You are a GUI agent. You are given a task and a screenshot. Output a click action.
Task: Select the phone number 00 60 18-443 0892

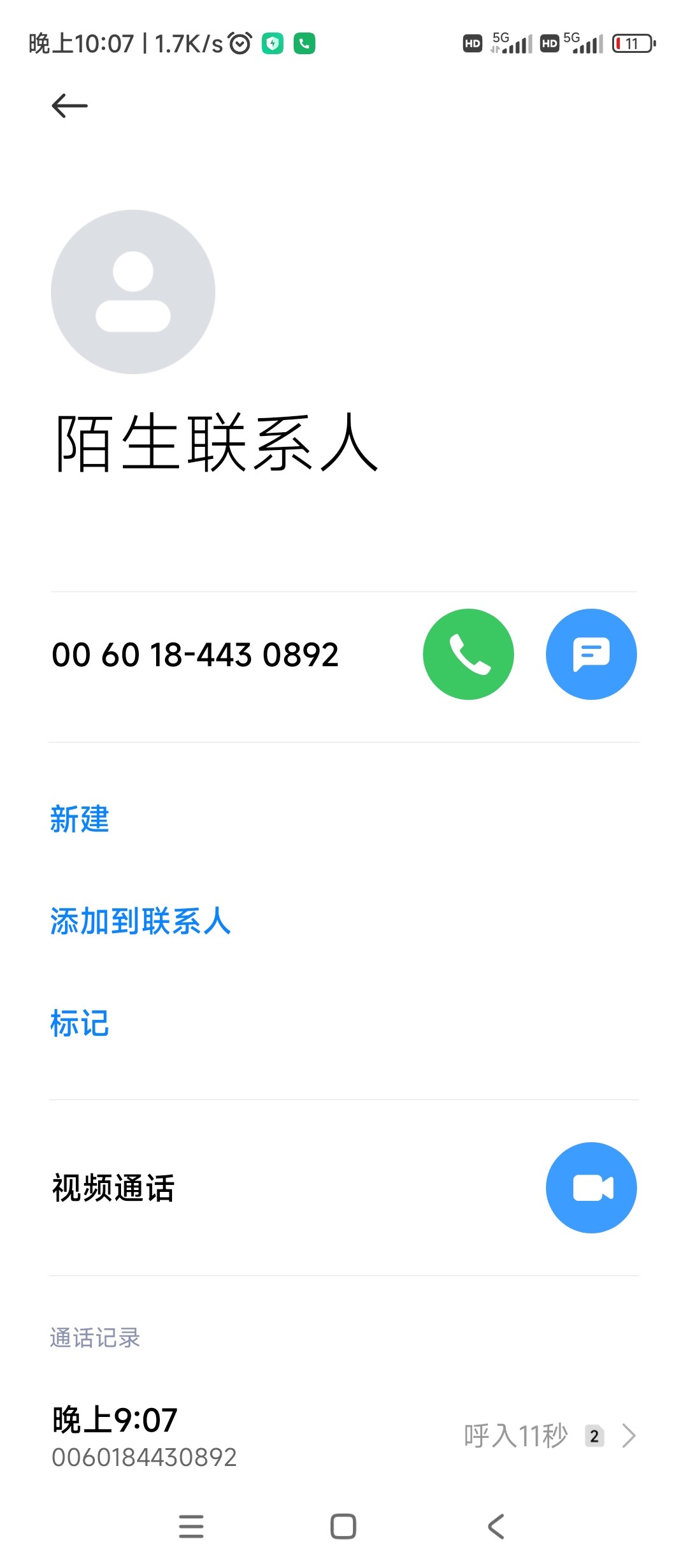pos(194,654)
